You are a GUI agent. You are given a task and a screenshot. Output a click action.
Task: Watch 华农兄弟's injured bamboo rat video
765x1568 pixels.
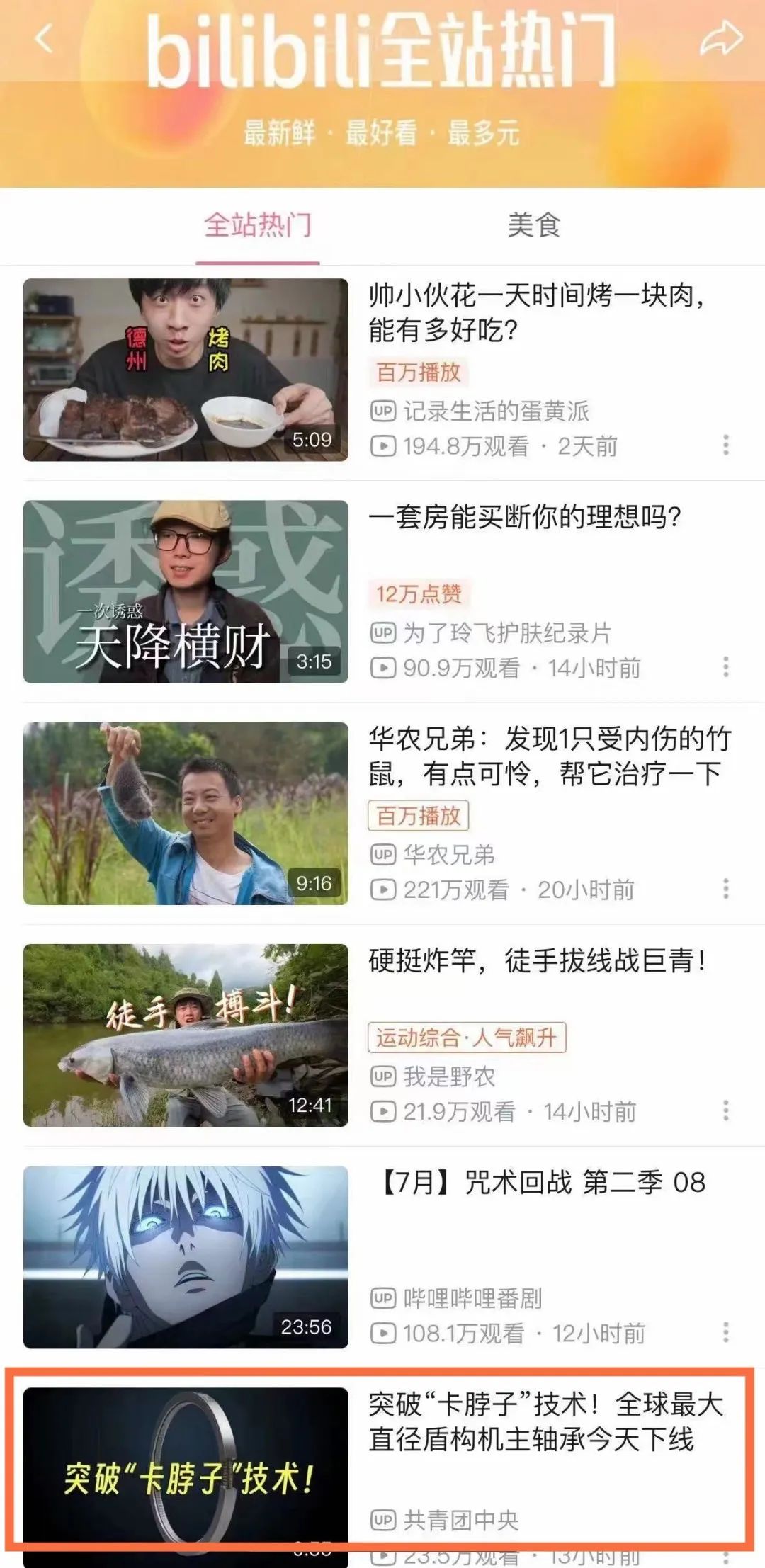[186, 813]
